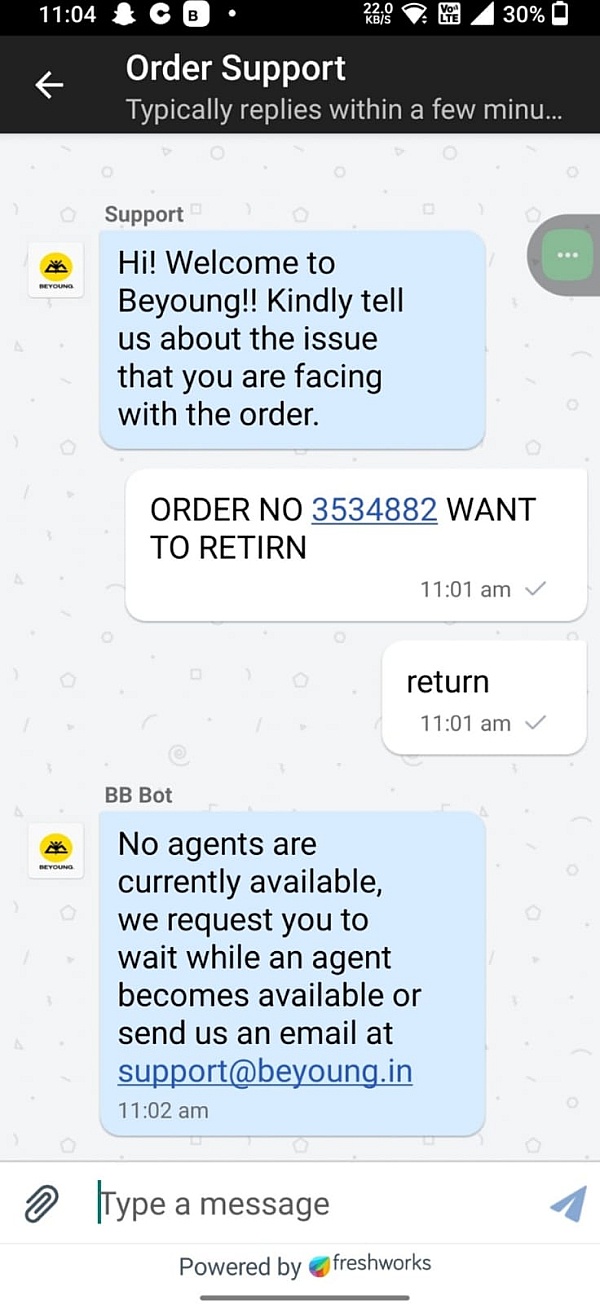The image size is (600, 1304).
Task: Tap the green floating bubble with three dots
Action: [567, 254]
